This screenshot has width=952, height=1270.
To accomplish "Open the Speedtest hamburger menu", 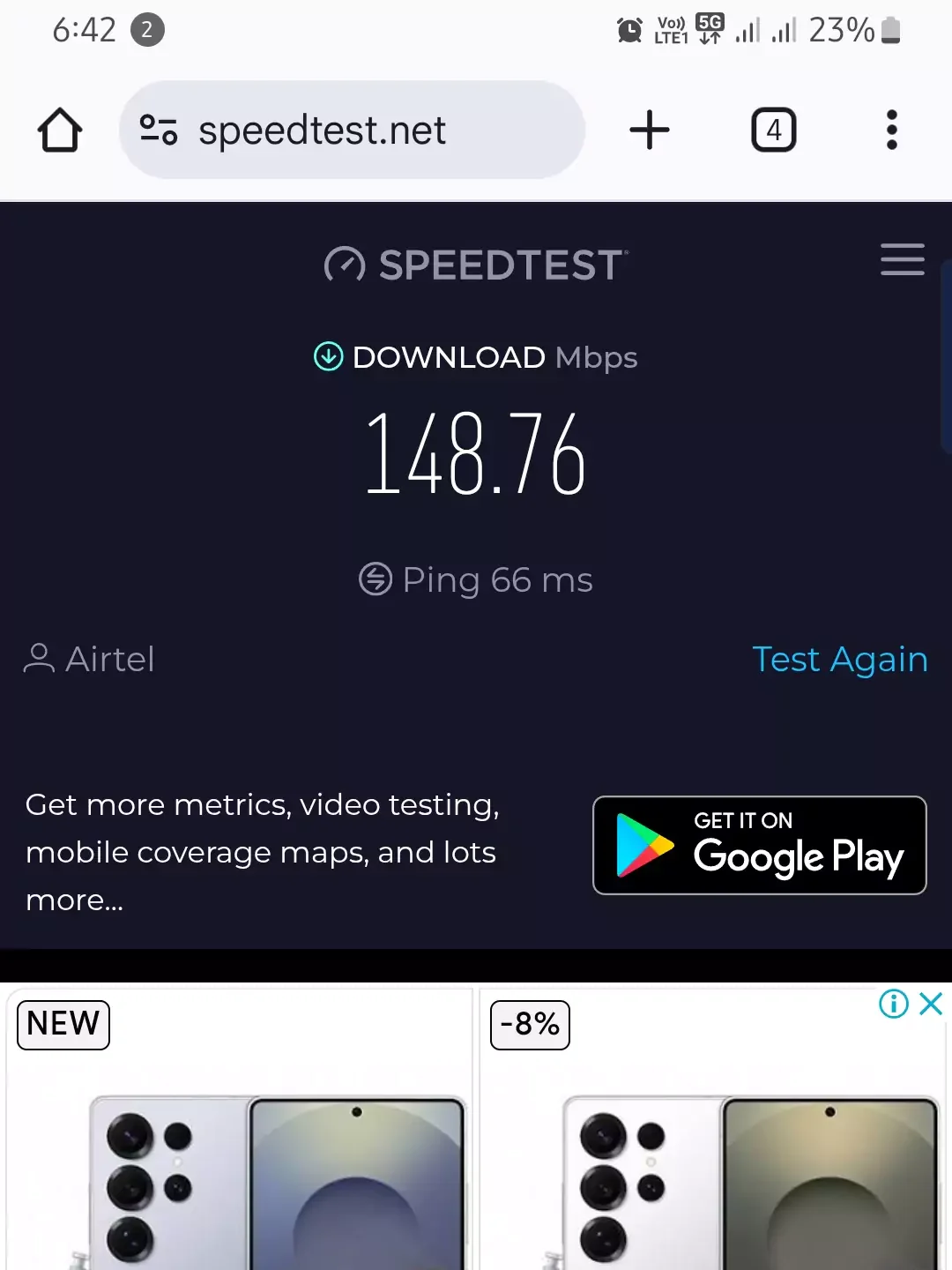I will pyautogui.click(x=902, y=259).
